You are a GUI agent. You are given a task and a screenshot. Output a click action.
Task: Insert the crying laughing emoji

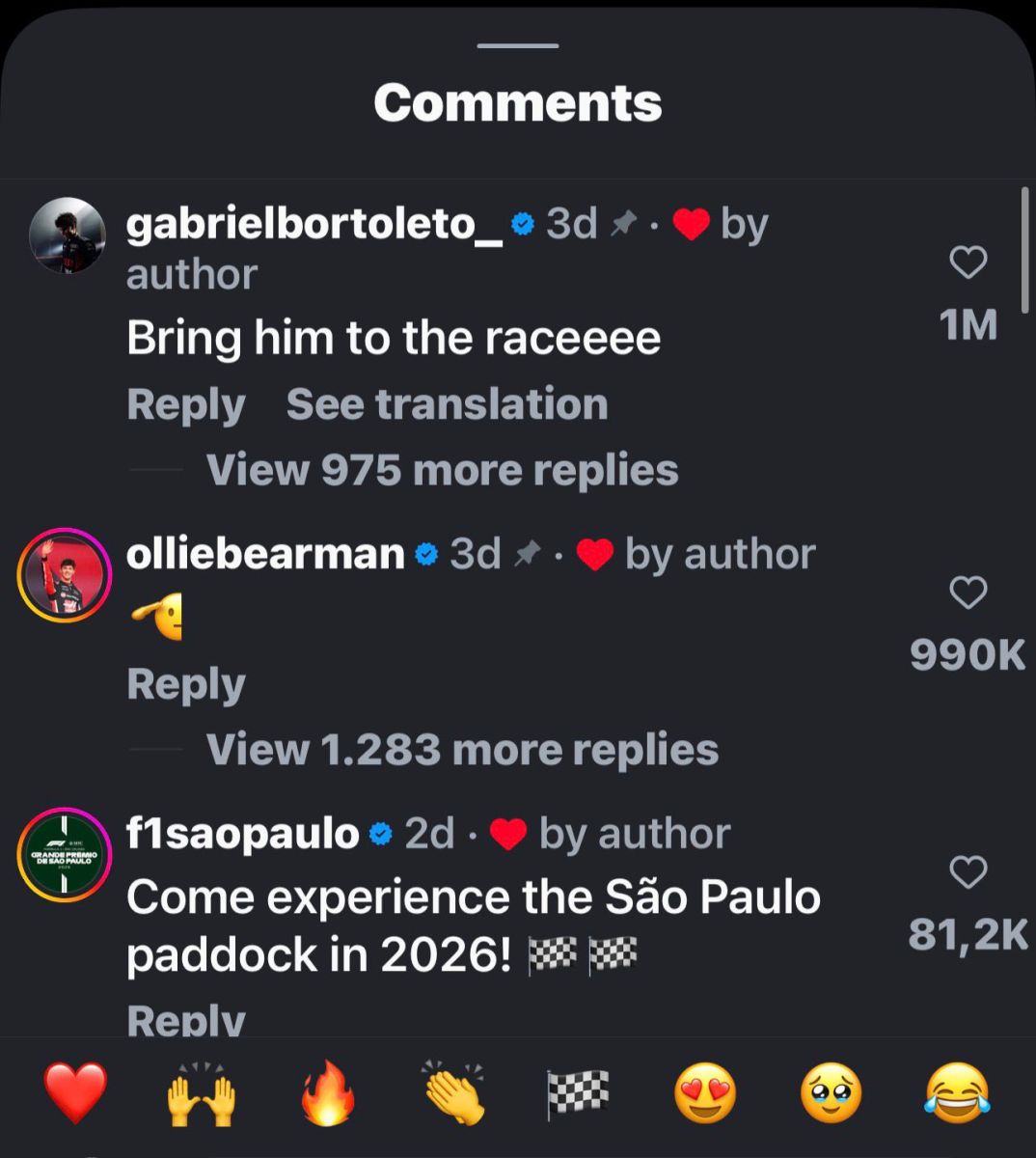[x=957, y=1093]
